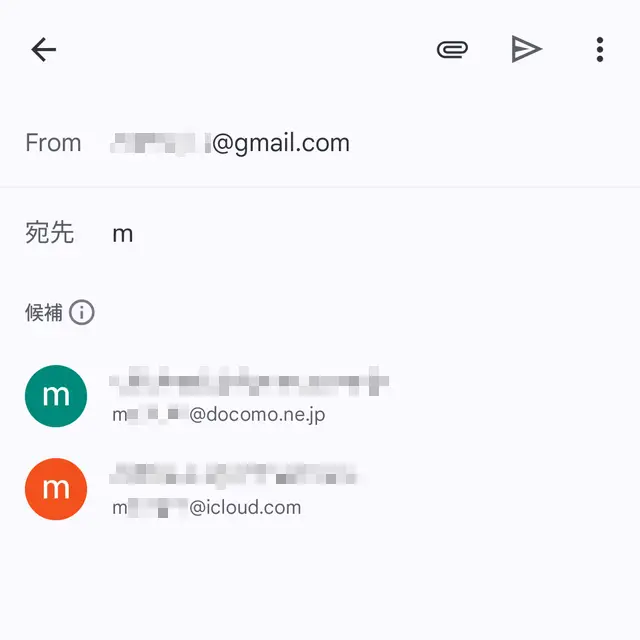Open the info icon beside 候補
This screenshot has width=640, height=640.
pyautogui.click(x=82, y=313)
